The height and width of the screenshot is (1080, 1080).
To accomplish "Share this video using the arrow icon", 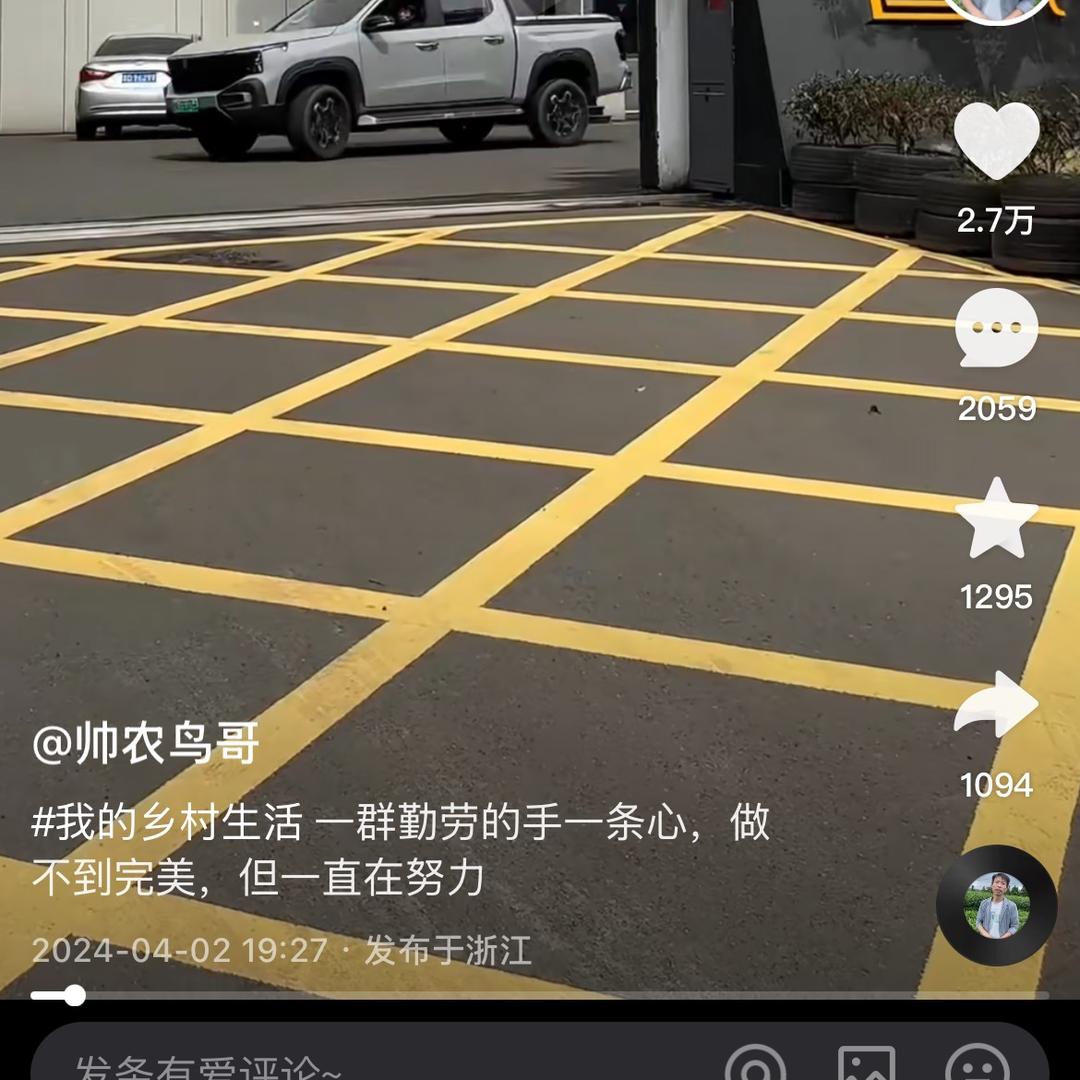I will 996,706.
